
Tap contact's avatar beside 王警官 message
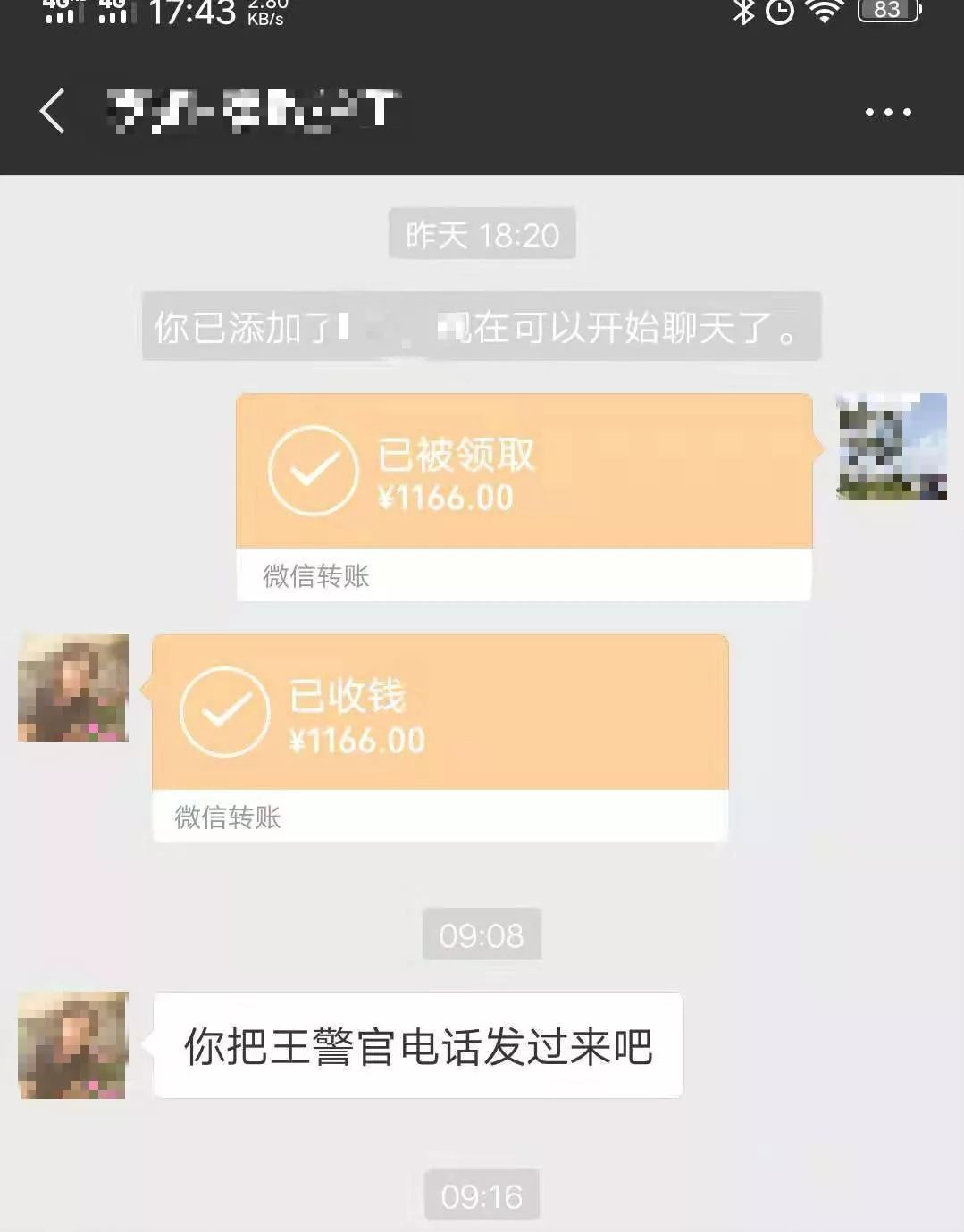(73, 1044)
